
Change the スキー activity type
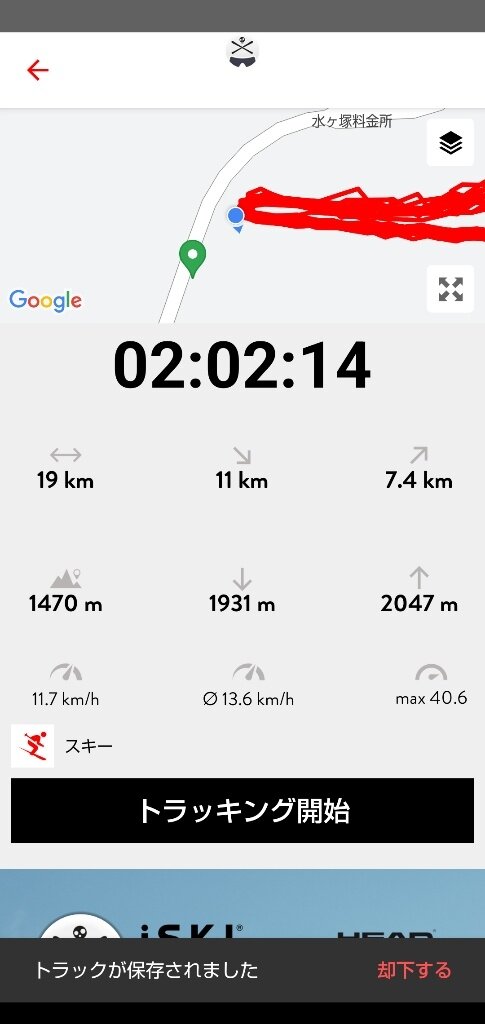coord(62,746)
